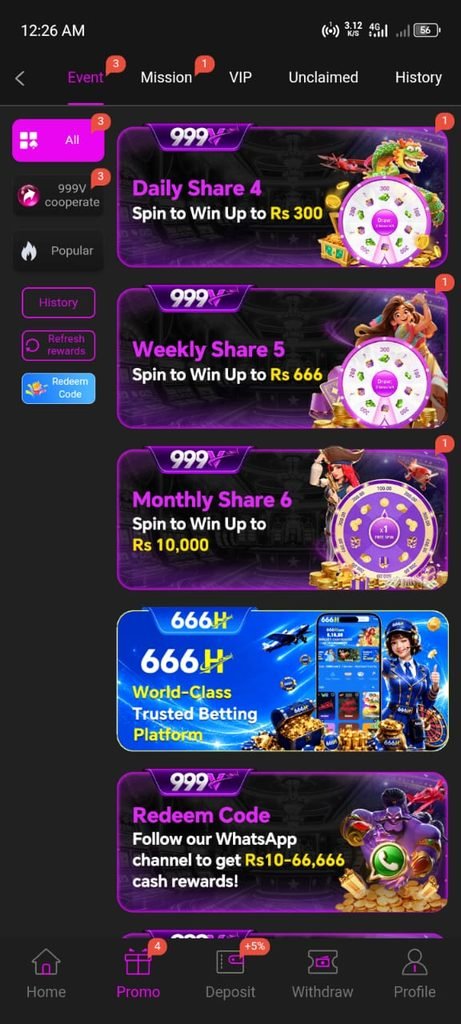Open the VIP tab

tap(240, 77)
